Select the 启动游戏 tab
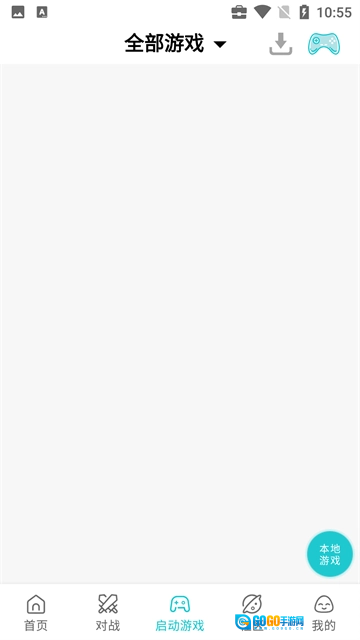The width and height of the screenshot is (360, 640). (x=180, y=613)
